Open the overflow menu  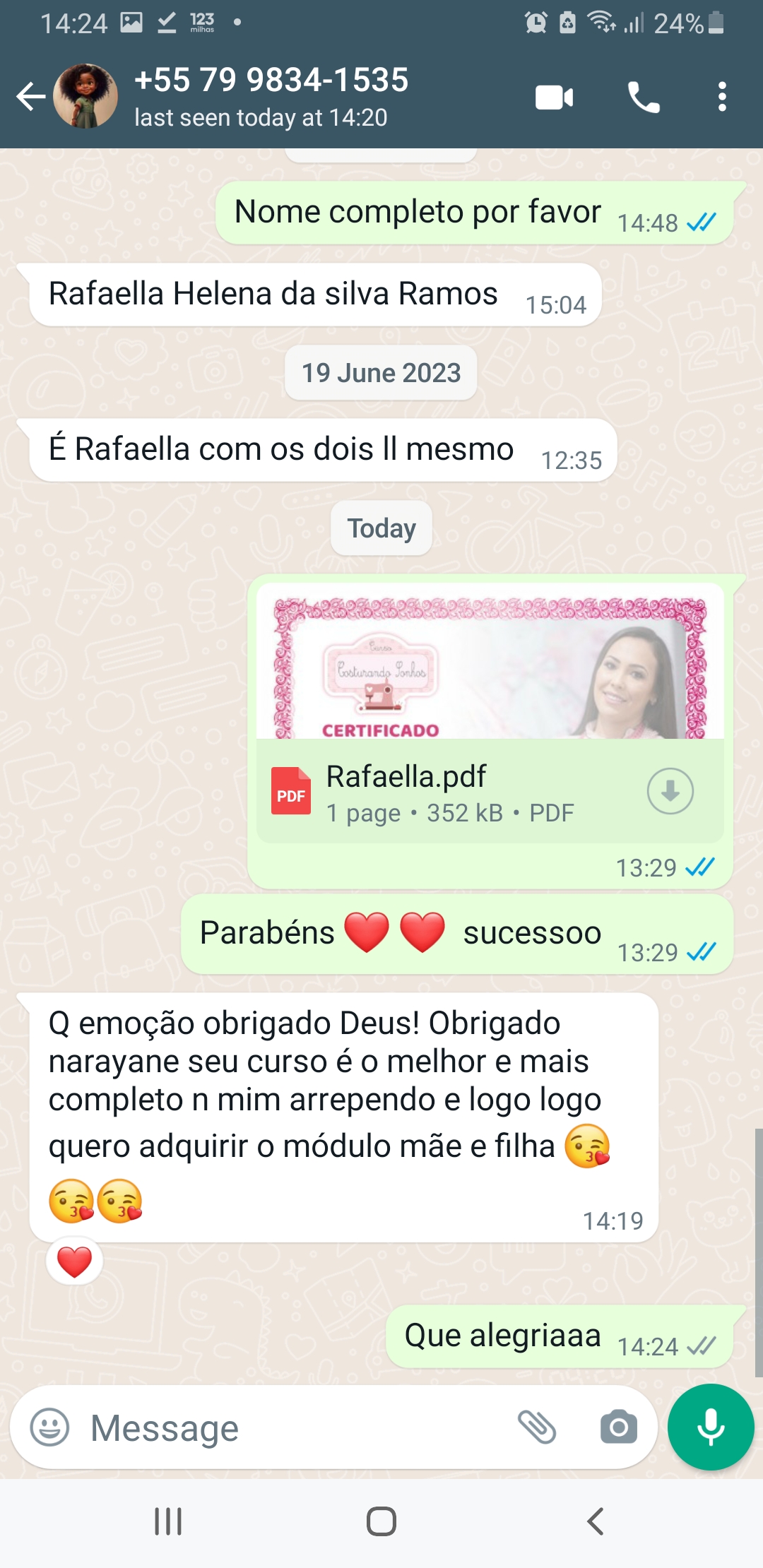(x=722, y=97)
